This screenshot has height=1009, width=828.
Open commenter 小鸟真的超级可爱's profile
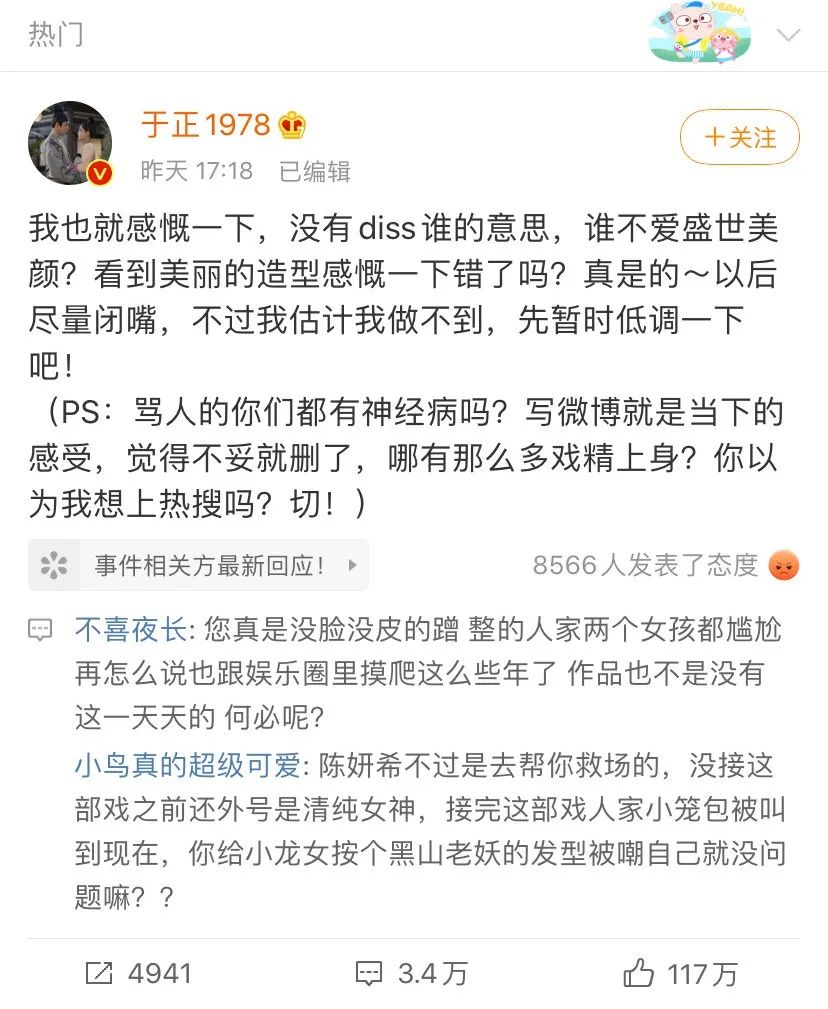pyautogui.click(x=187, y=767)
